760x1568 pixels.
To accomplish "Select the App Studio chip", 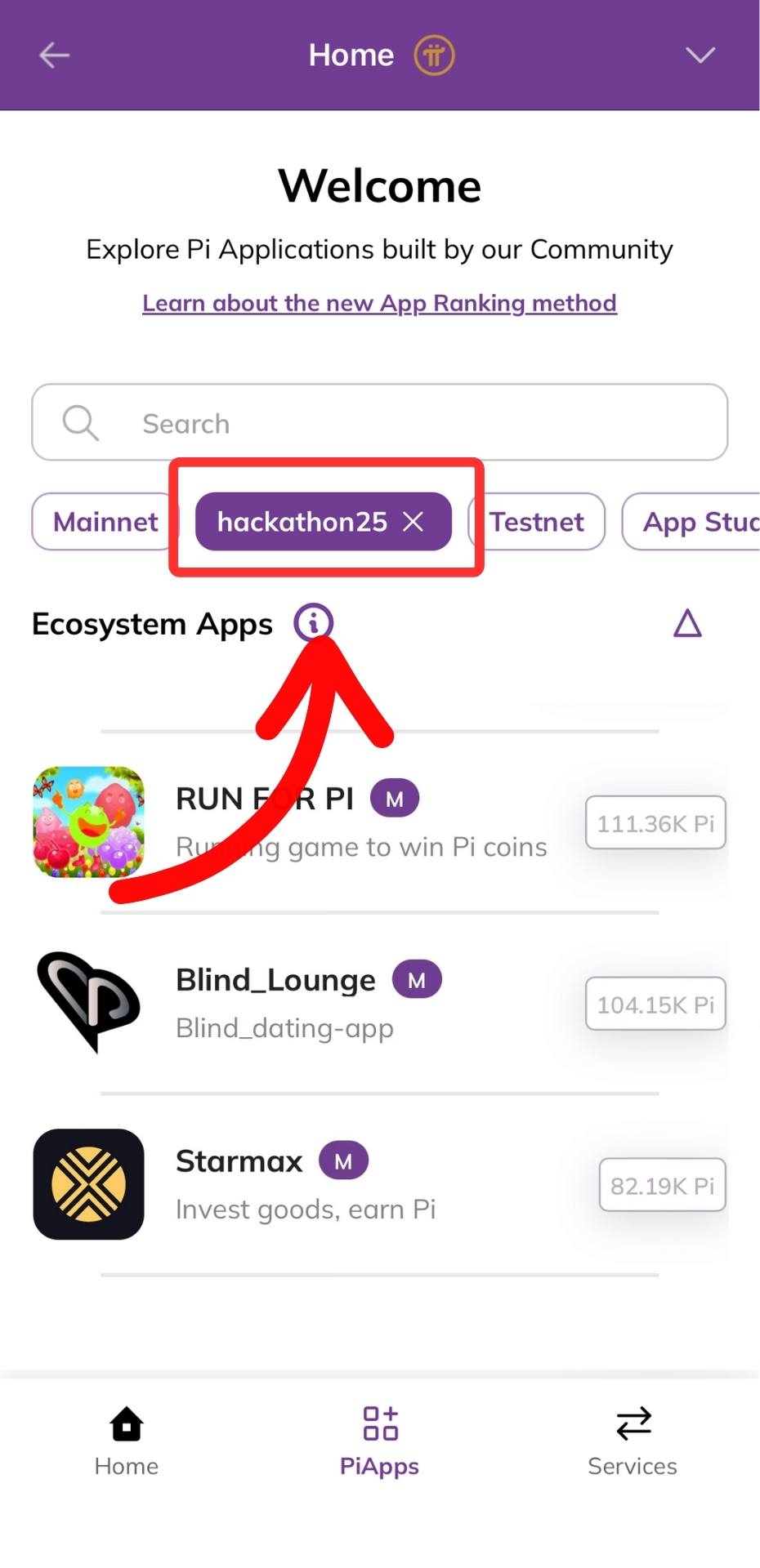I will 696,522.
